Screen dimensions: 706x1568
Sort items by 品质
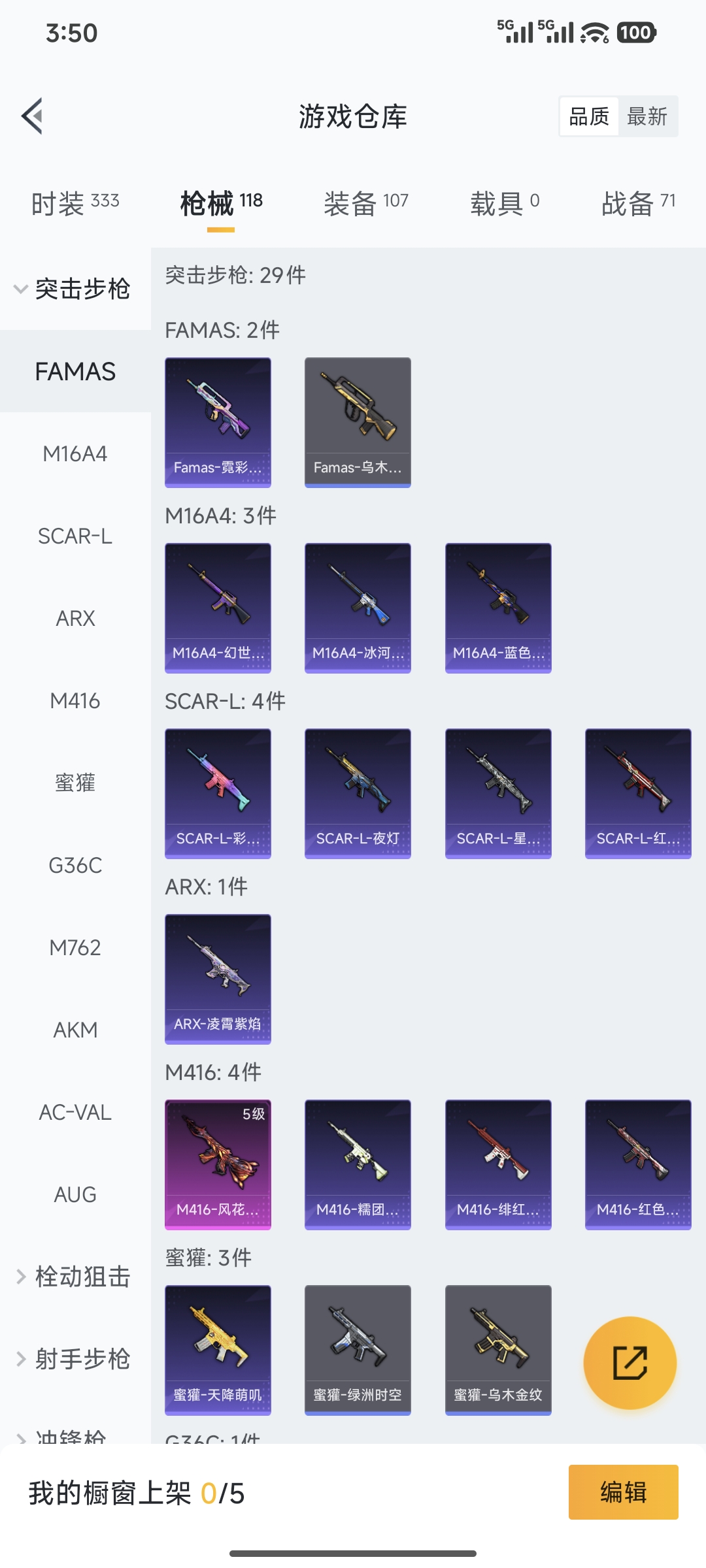click(x=587, y=116)
